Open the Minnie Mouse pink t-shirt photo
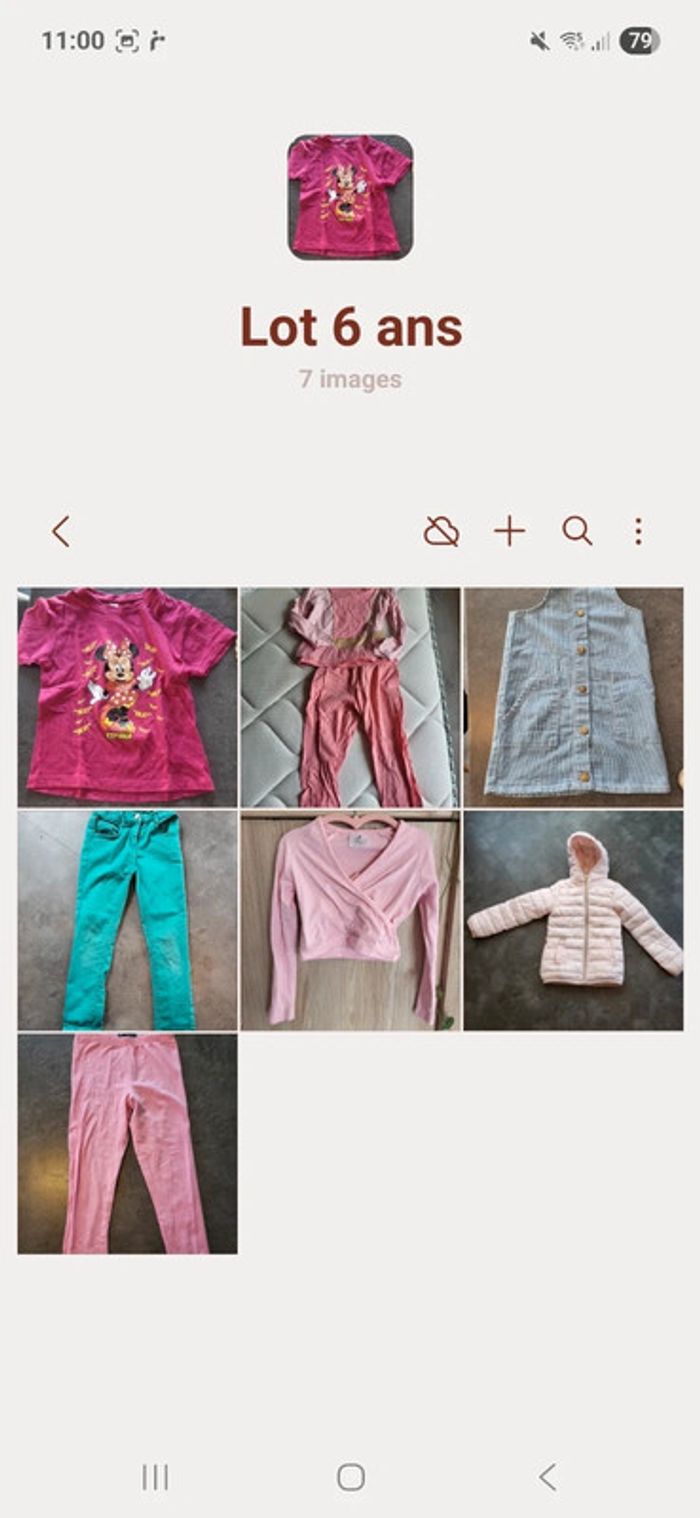This screenshot has height=1518, width=700. pyautogui.click(x=128, y=697)
